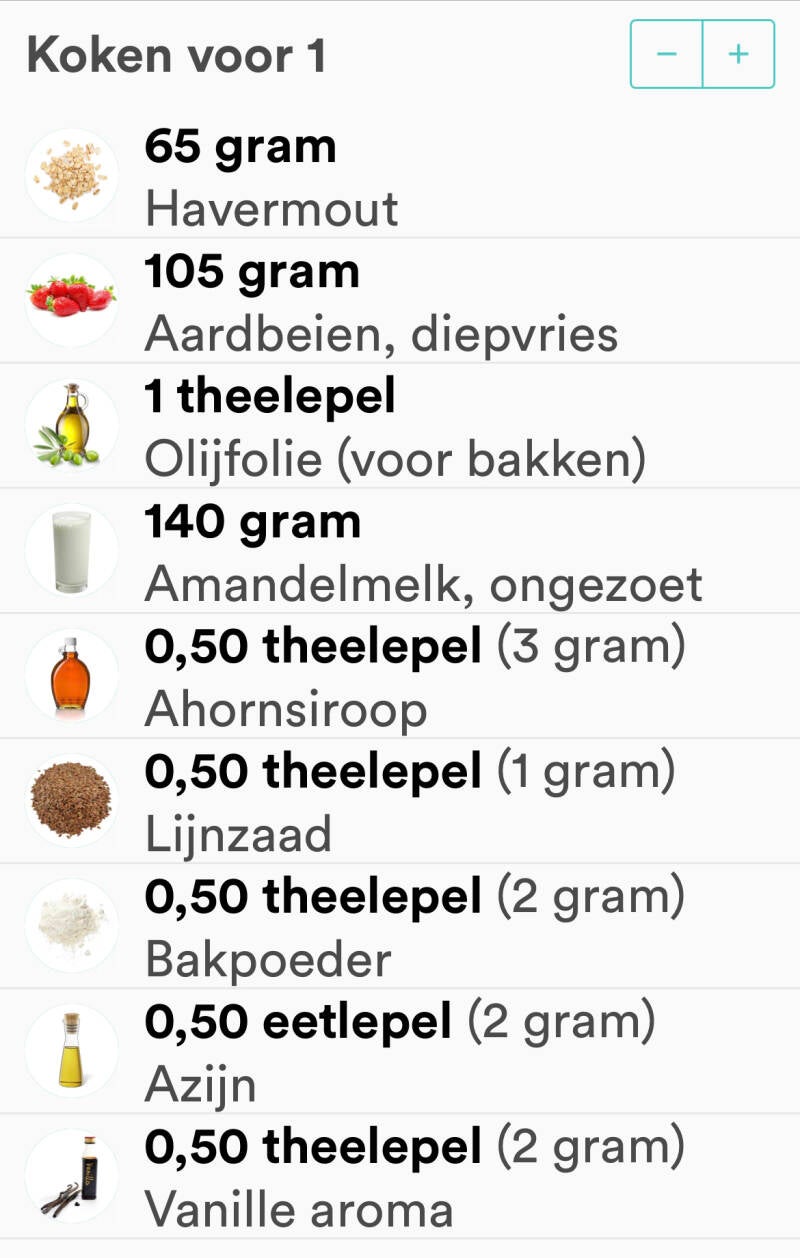Viewport: 800px width, 1258px height.
Task: Decrease the servings in Koken voor
Action: tap(667, 54)
